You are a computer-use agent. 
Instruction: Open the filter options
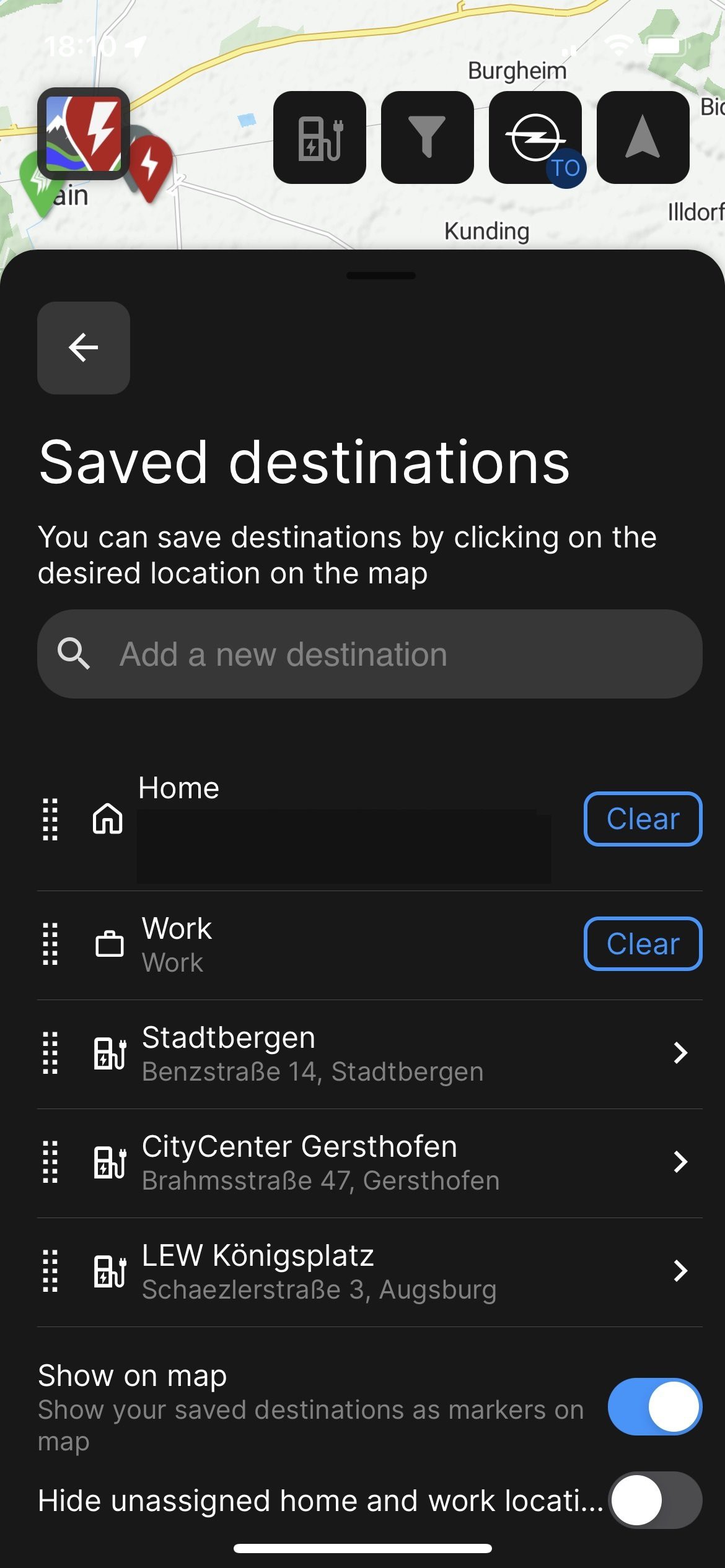(427, 137)
